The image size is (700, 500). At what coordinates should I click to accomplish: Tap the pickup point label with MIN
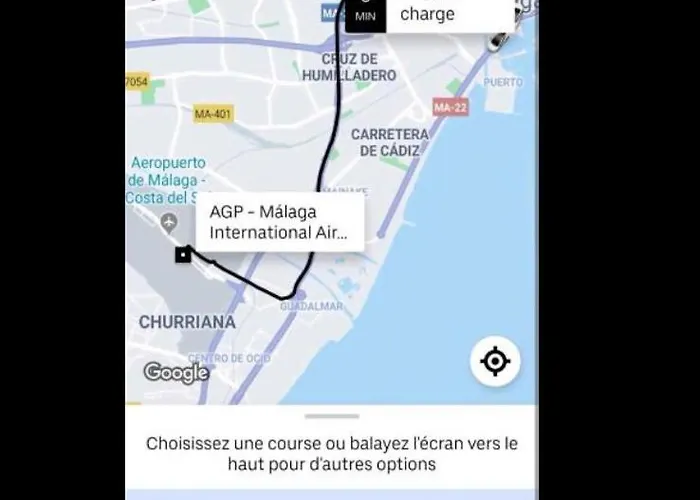point(430,14)
